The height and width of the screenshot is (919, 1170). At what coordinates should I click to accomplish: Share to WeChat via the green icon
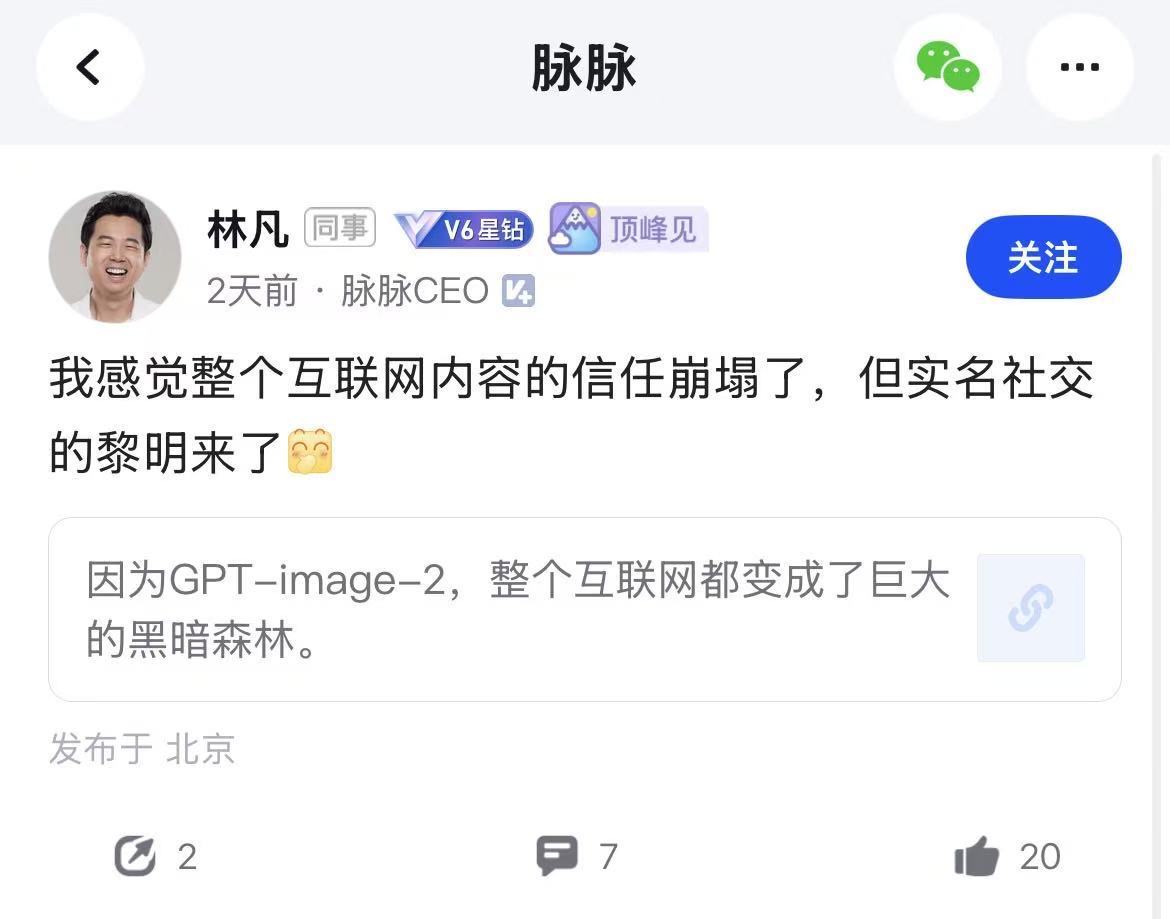click(x=947, y=68)
